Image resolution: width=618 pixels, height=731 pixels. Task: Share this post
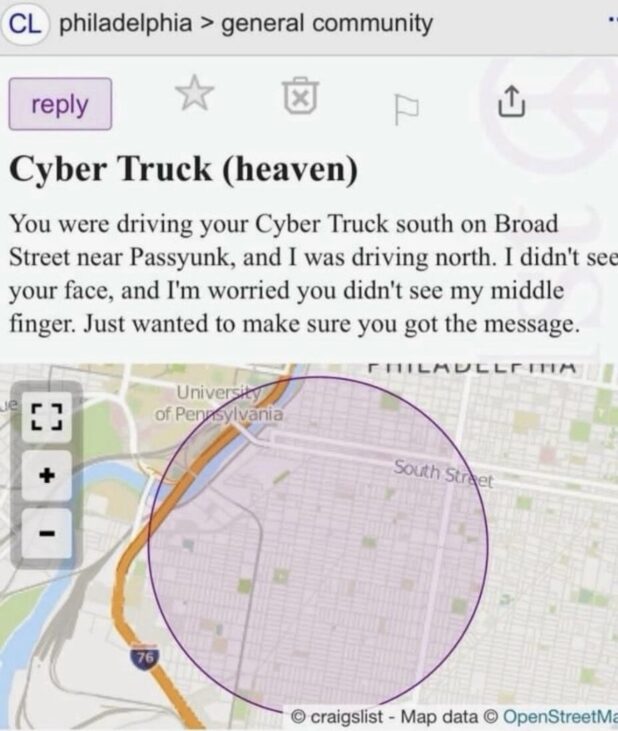[510, 101]
